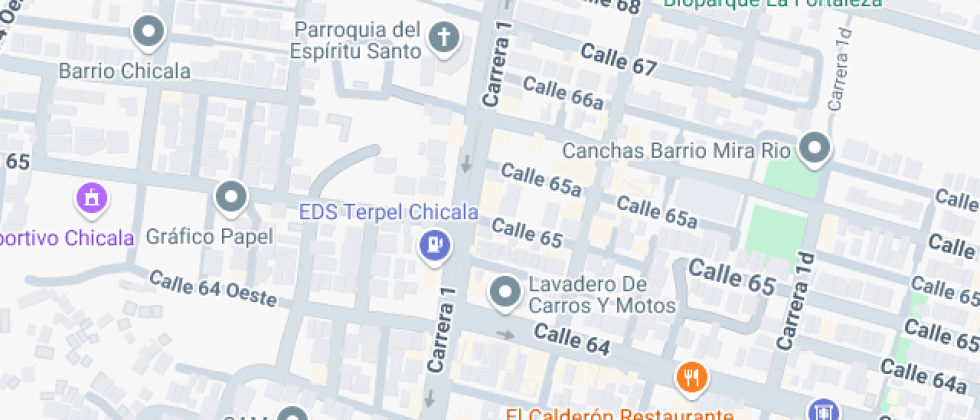Select El Calderón Restaurante food marker

pyautogui.click(x=691, y=377)
